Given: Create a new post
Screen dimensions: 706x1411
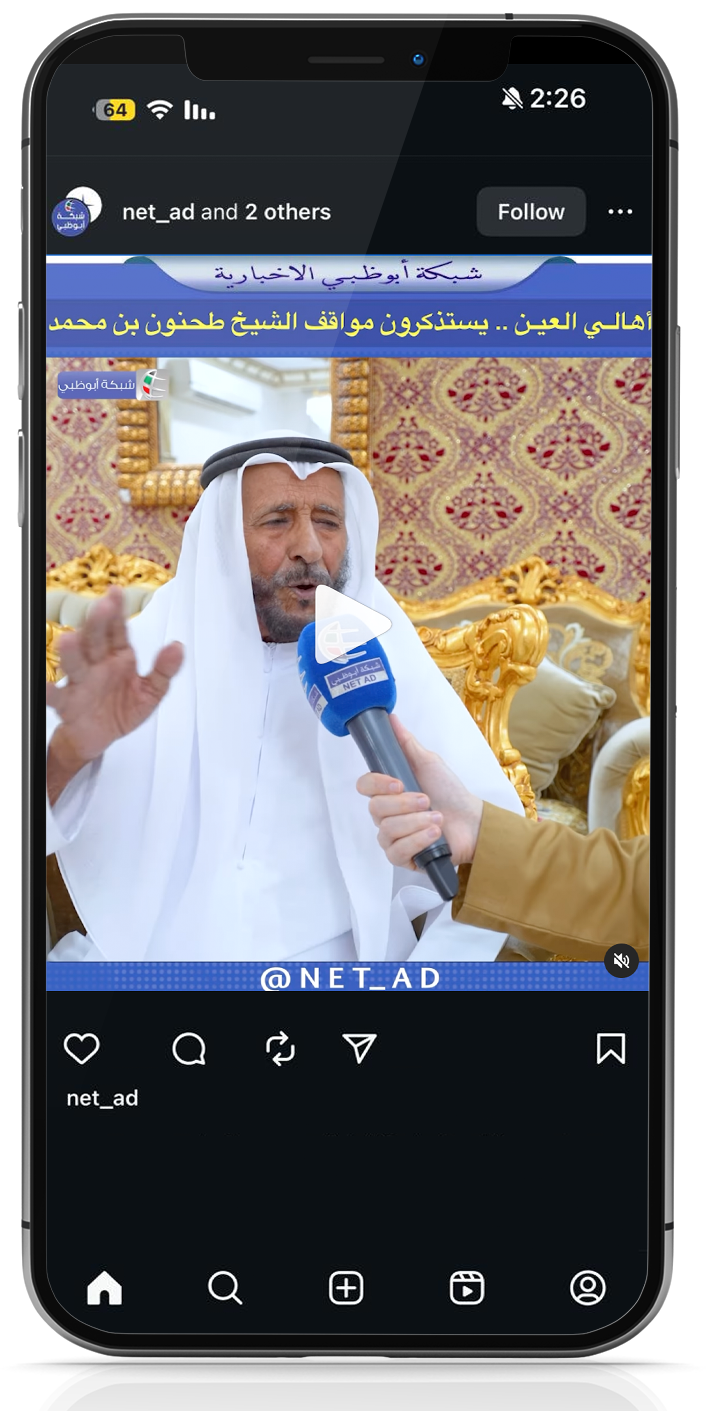Looking at the screenshot, I should (x=346, y=1288).
